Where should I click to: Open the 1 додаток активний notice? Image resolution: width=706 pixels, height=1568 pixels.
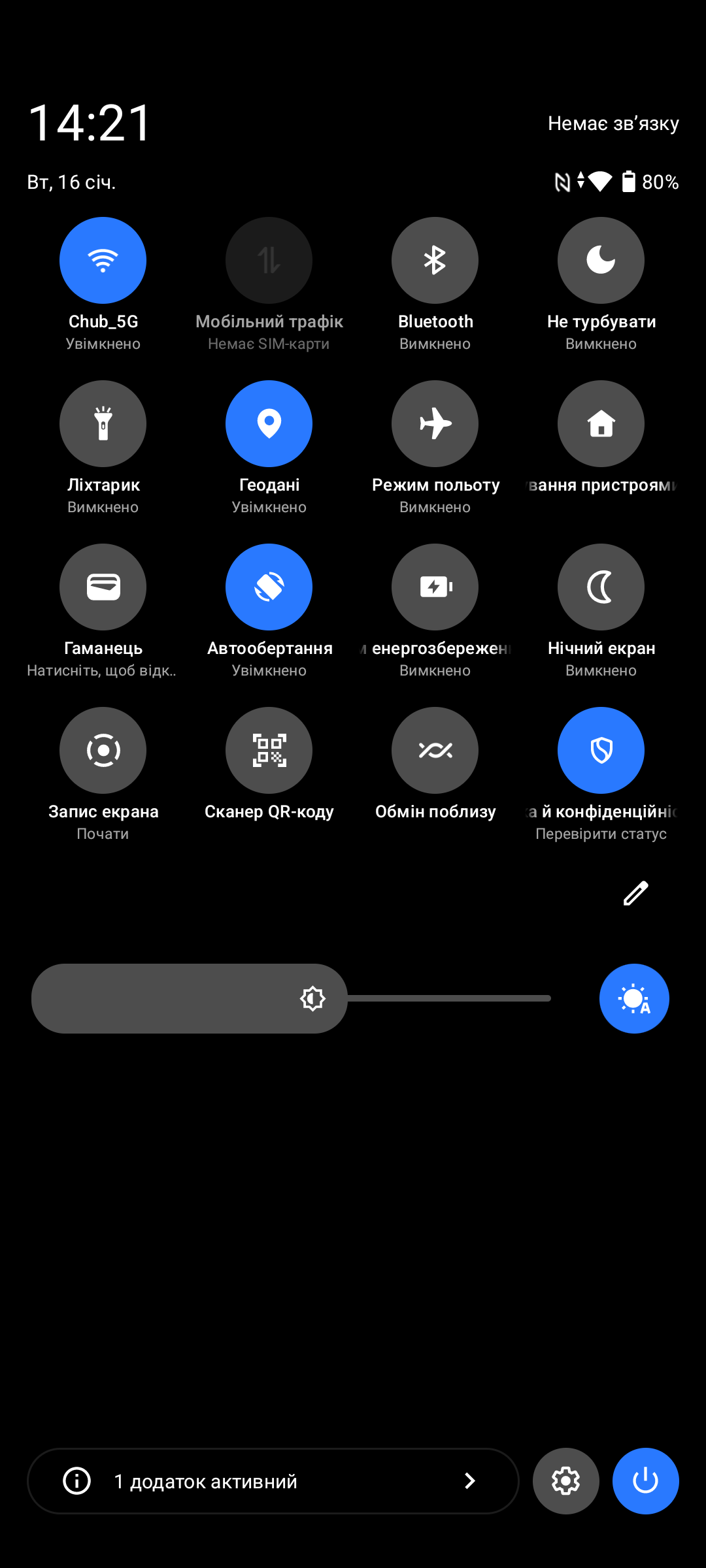(x=273, y=1481)
